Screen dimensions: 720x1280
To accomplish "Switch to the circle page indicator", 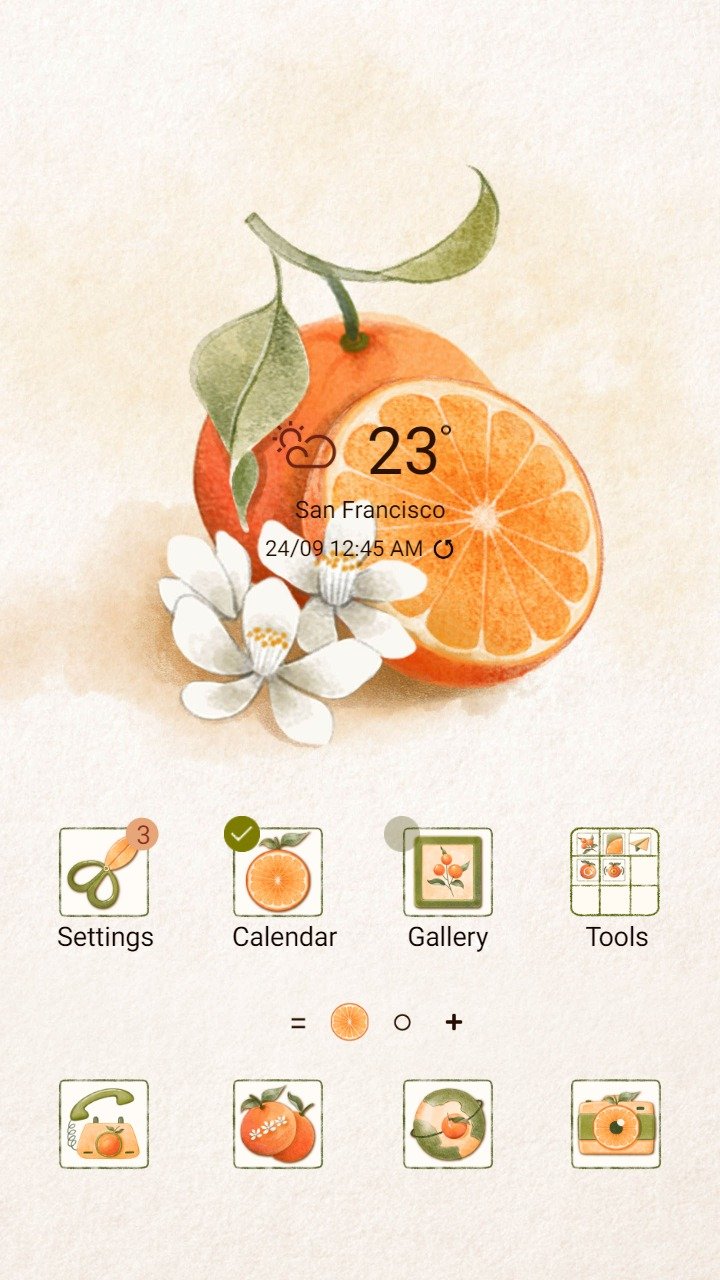I will point(402,1023).
